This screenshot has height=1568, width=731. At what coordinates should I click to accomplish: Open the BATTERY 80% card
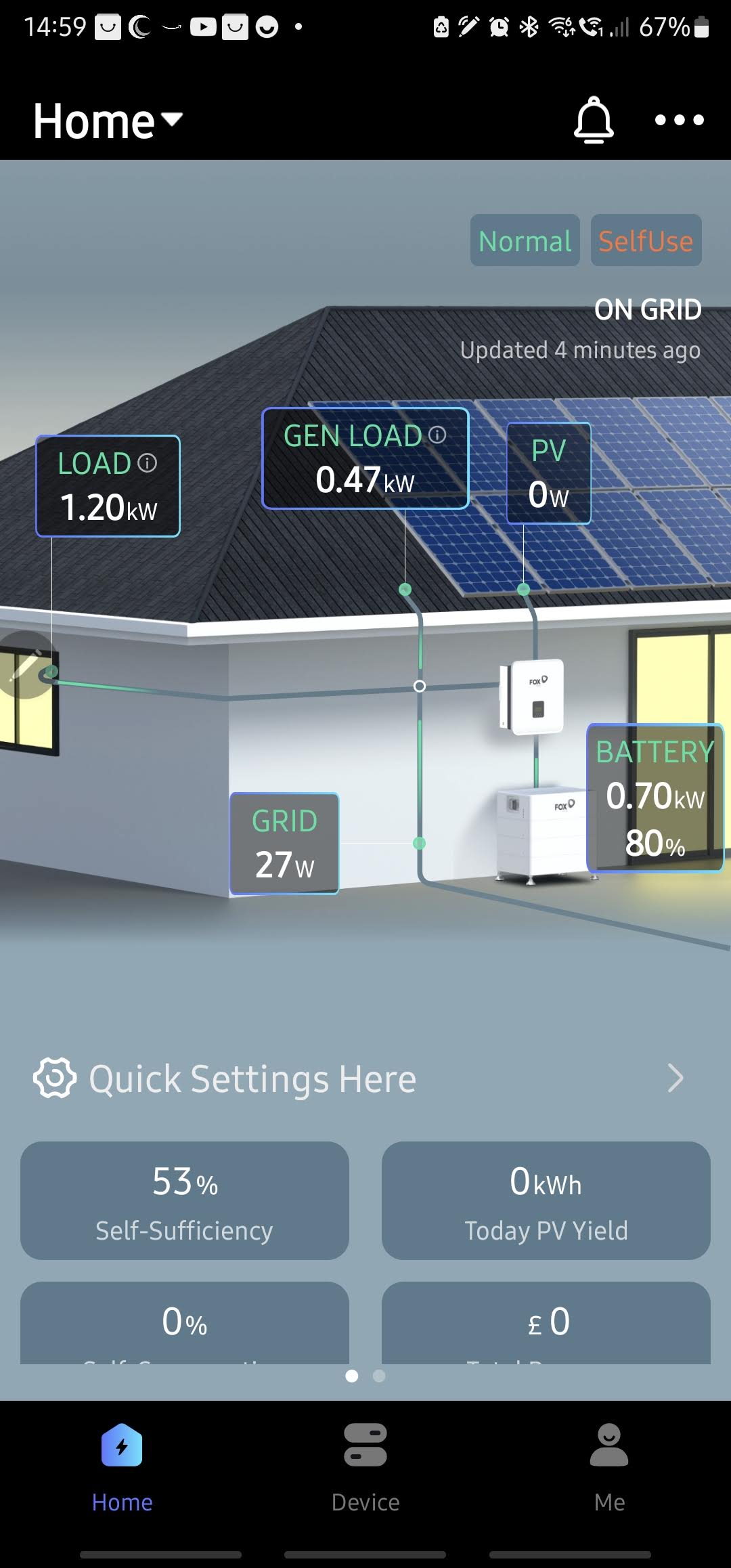(x=655, y=798)
